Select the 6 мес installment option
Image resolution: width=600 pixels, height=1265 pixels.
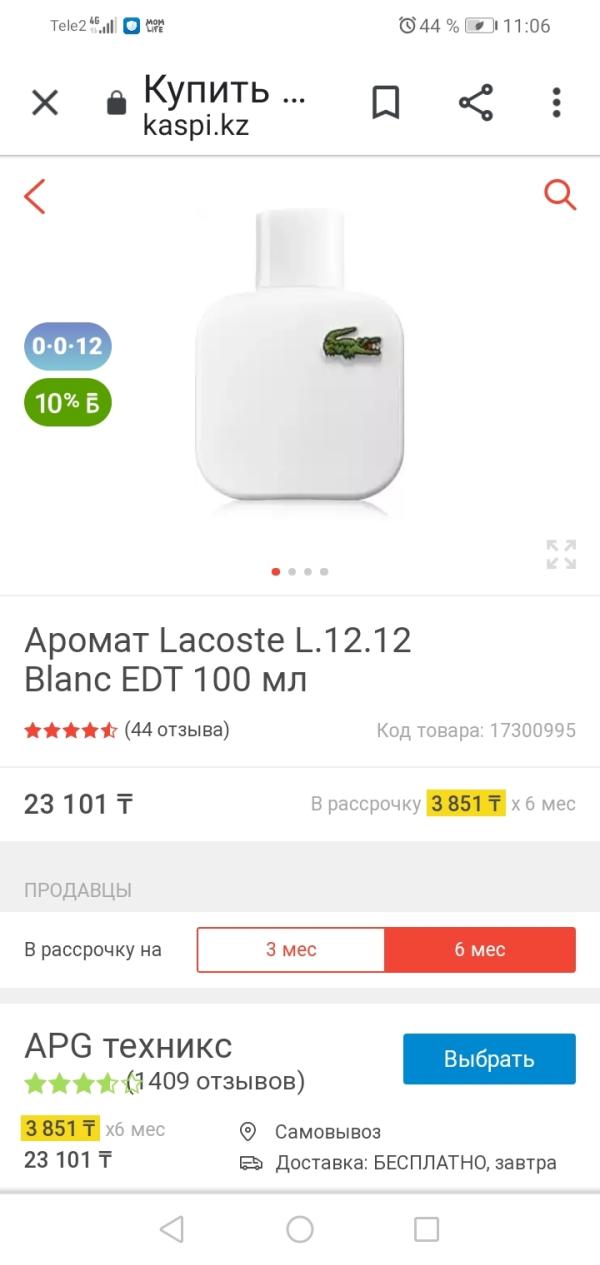[x=480, y=950]
